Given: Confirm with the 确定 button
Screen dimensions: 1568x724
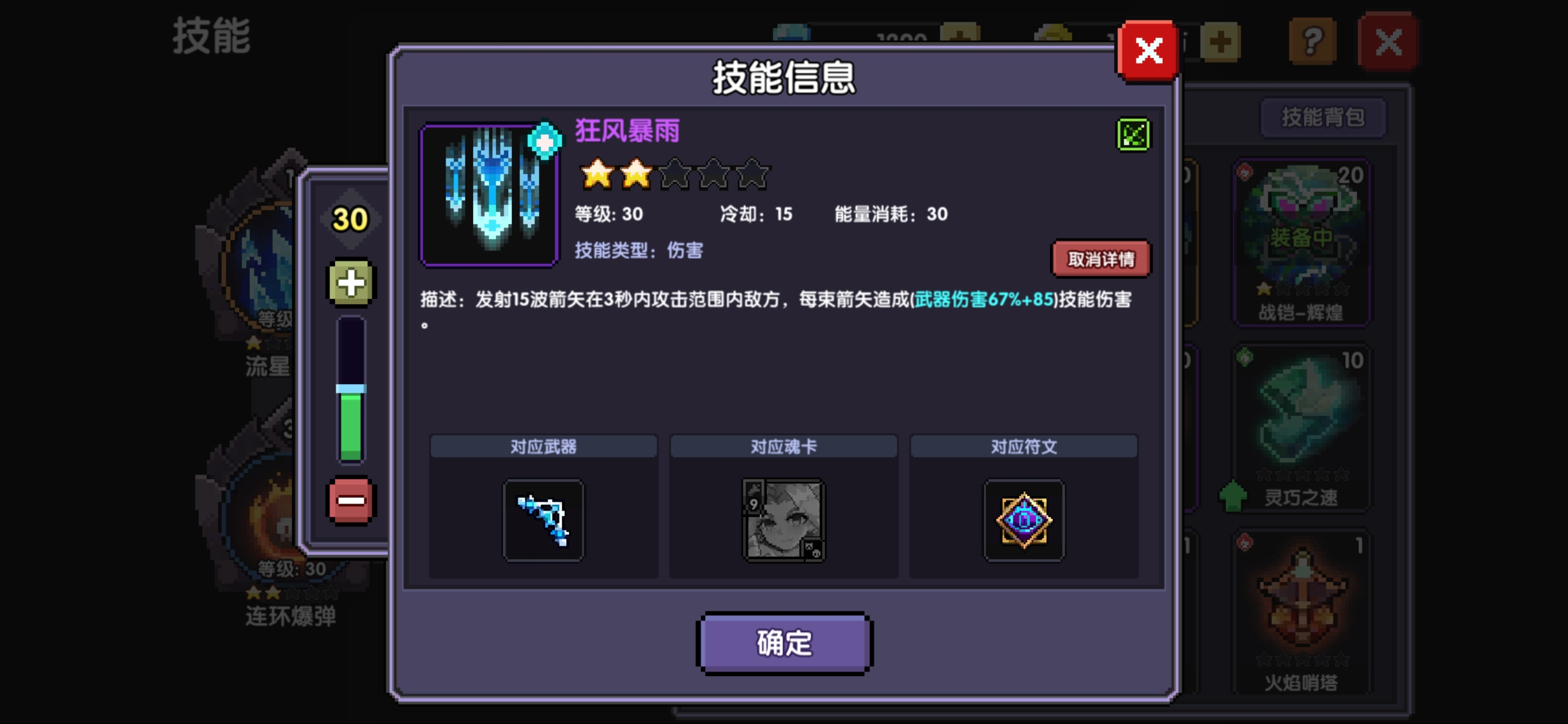Looking at the screenshot, I should pyautogui.click(x=784, y=643).
